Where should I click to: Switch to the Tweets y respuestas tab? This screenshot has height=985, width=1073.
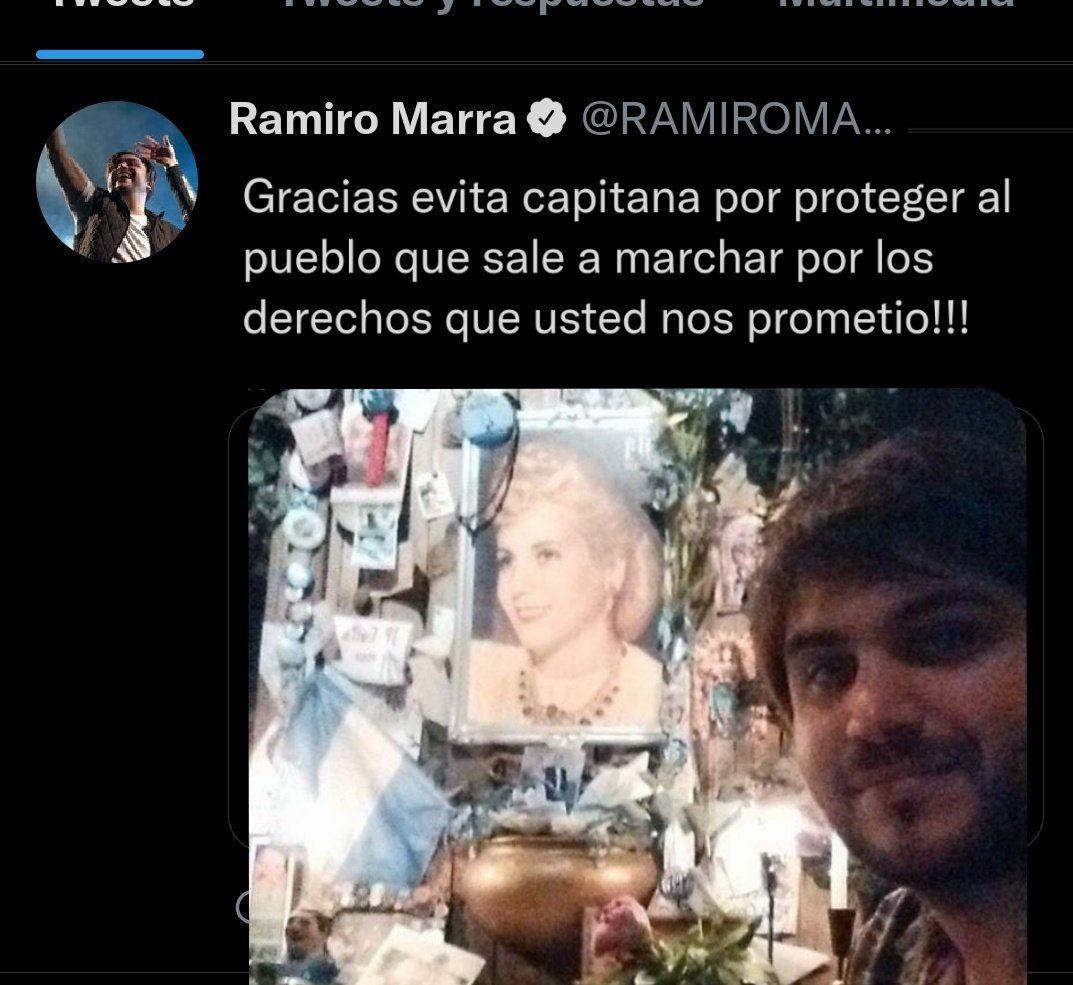(492, 5)
